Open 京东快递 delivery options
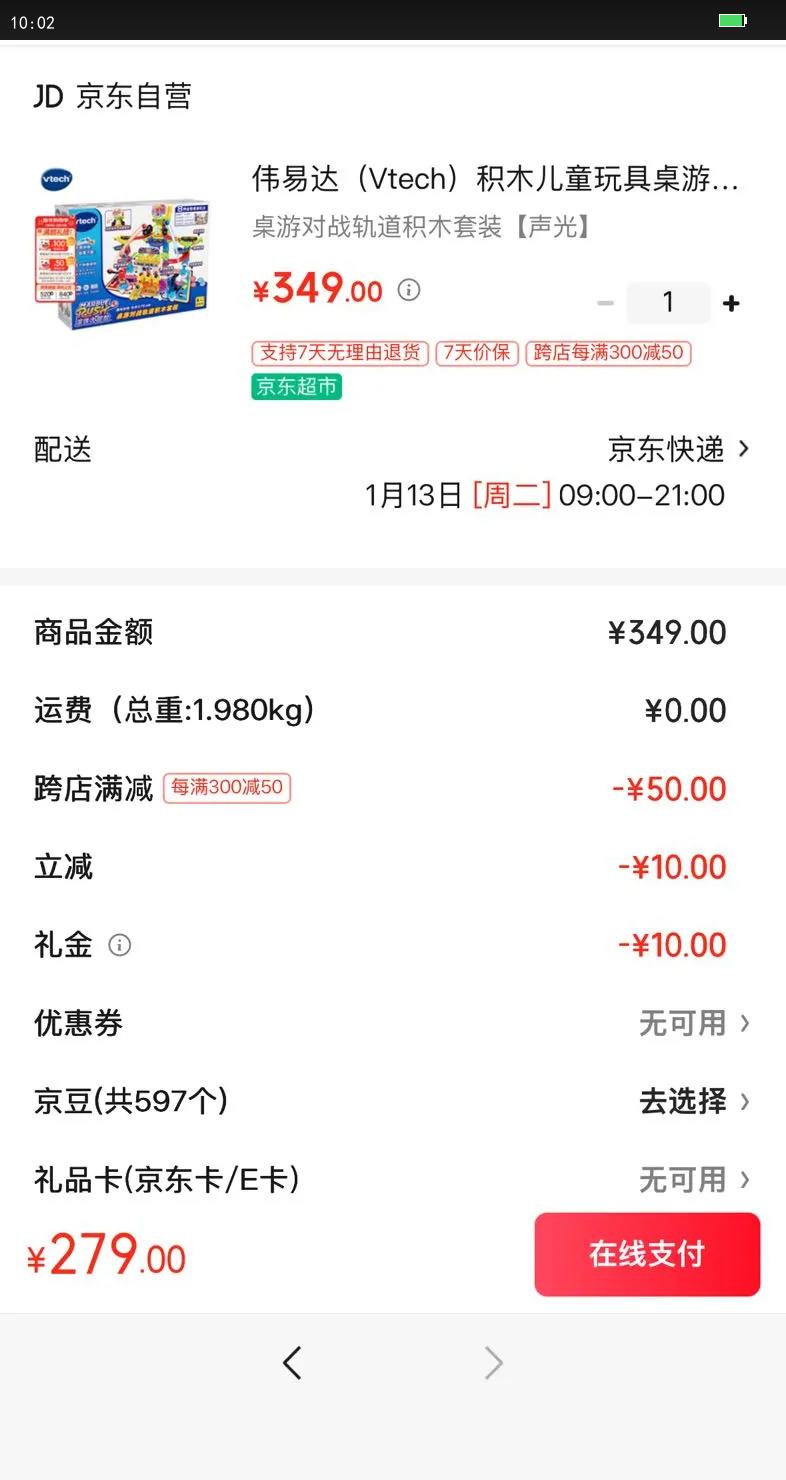 point(678,449)
